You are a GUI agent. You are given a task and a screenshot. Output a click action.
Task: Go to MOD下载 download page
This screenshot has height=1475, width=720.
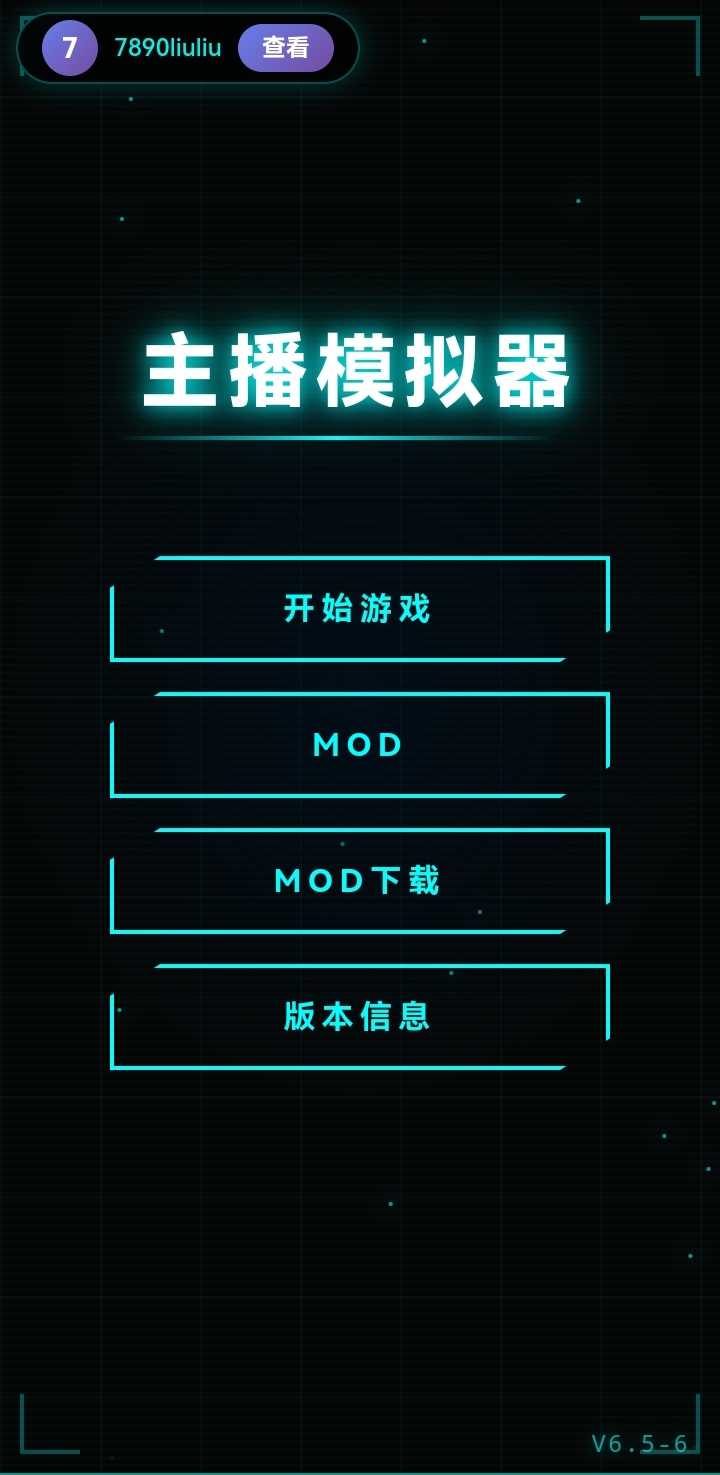tap(359, 881)
